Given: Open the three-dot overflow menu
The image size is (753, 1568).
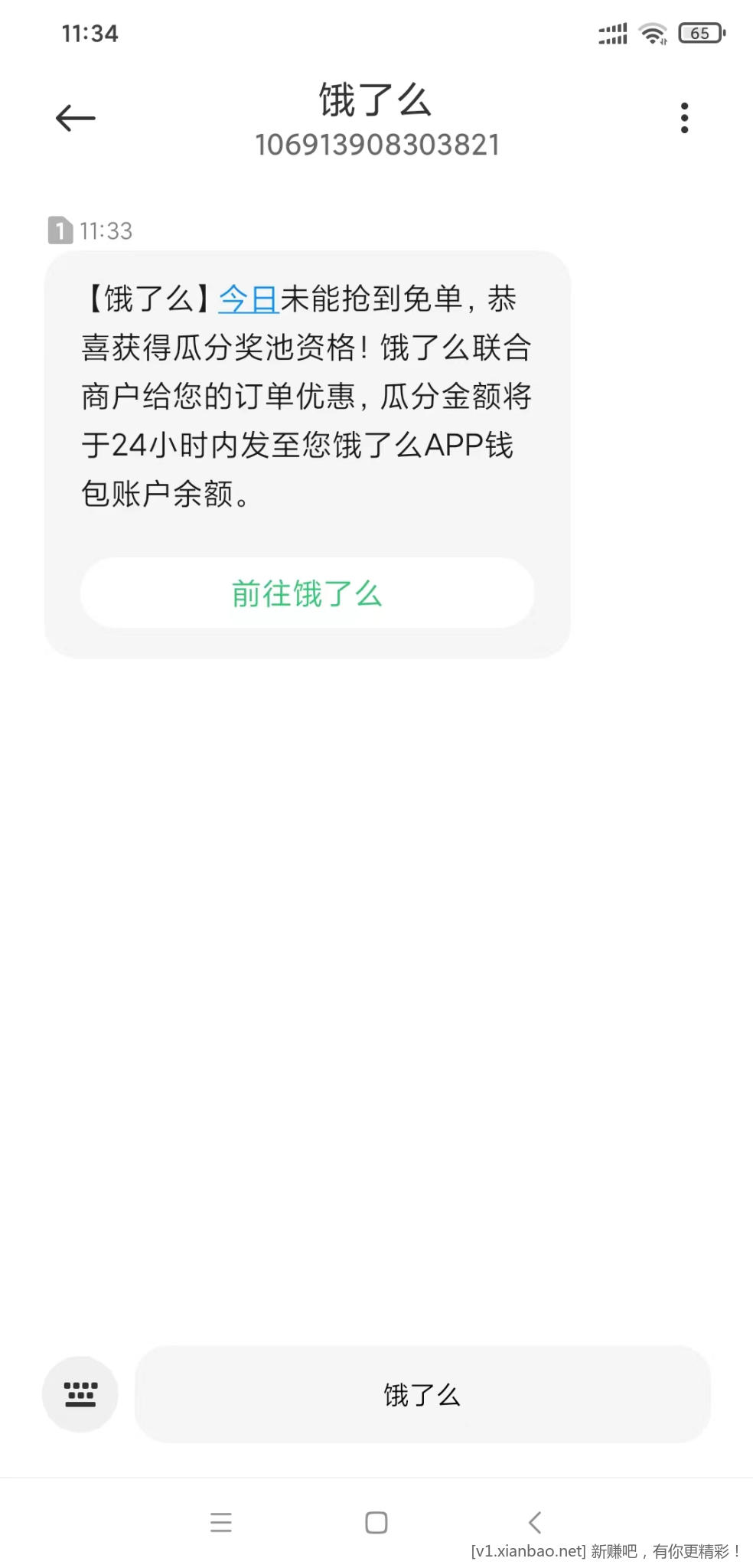Looking at the screenshot, I should tap(684, 118).
